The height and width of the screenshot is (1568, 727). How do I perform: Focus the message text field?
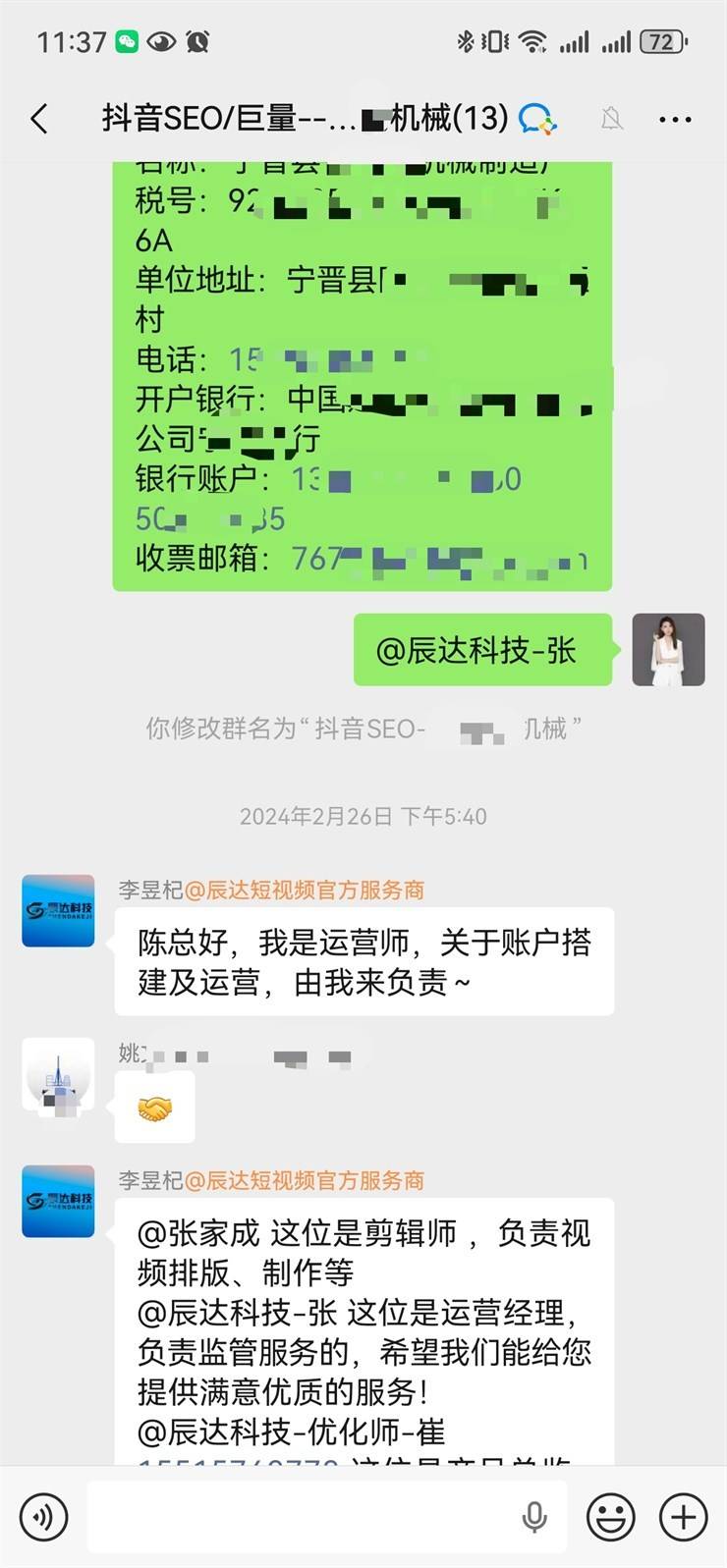pos(326,1517)
